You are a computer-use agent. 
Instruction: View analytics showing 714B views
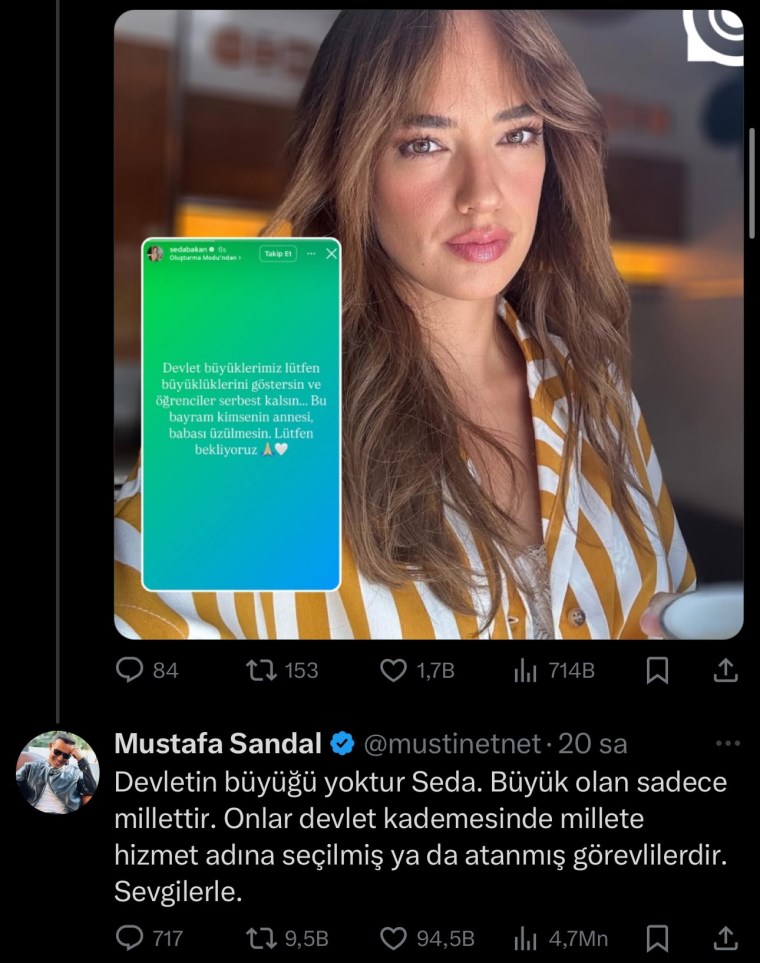pyautogui.click(x=526, y=670)
